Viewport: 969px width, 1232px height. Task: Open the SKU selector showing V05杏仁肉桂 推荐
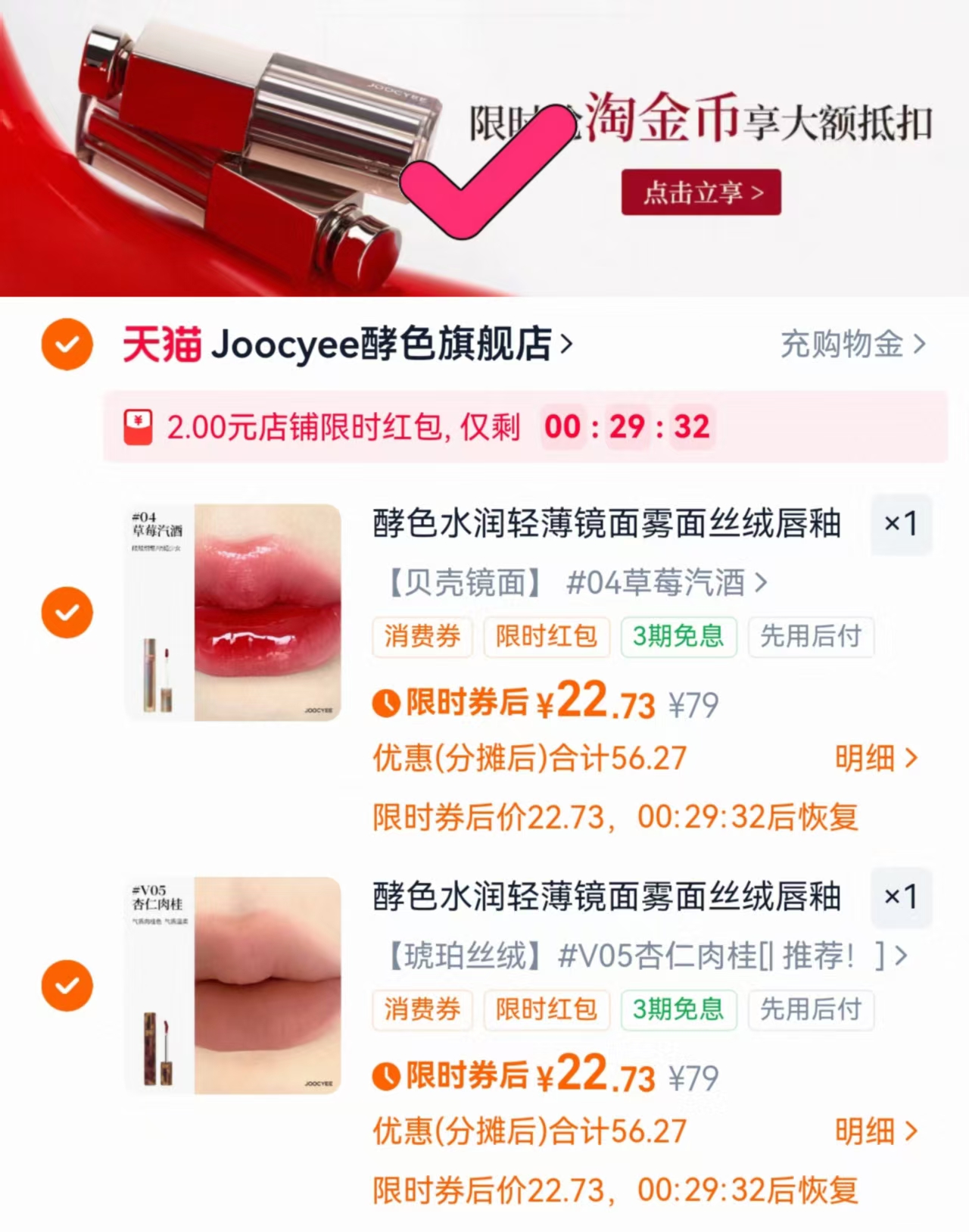click(636, 956)
